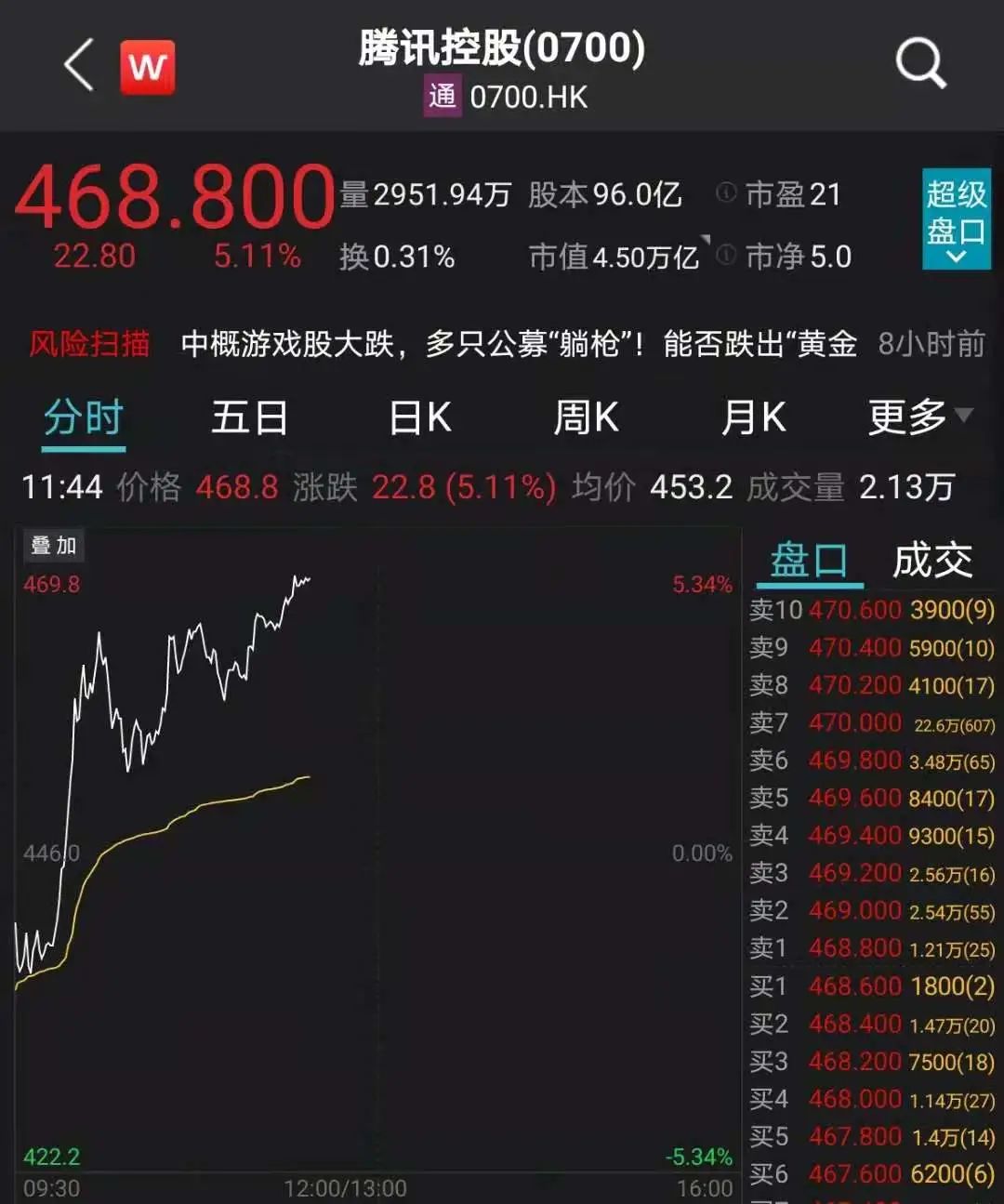Show the 日K candlestick chart
This screenshot has height=1204, width=1004.
coord(419,417)
